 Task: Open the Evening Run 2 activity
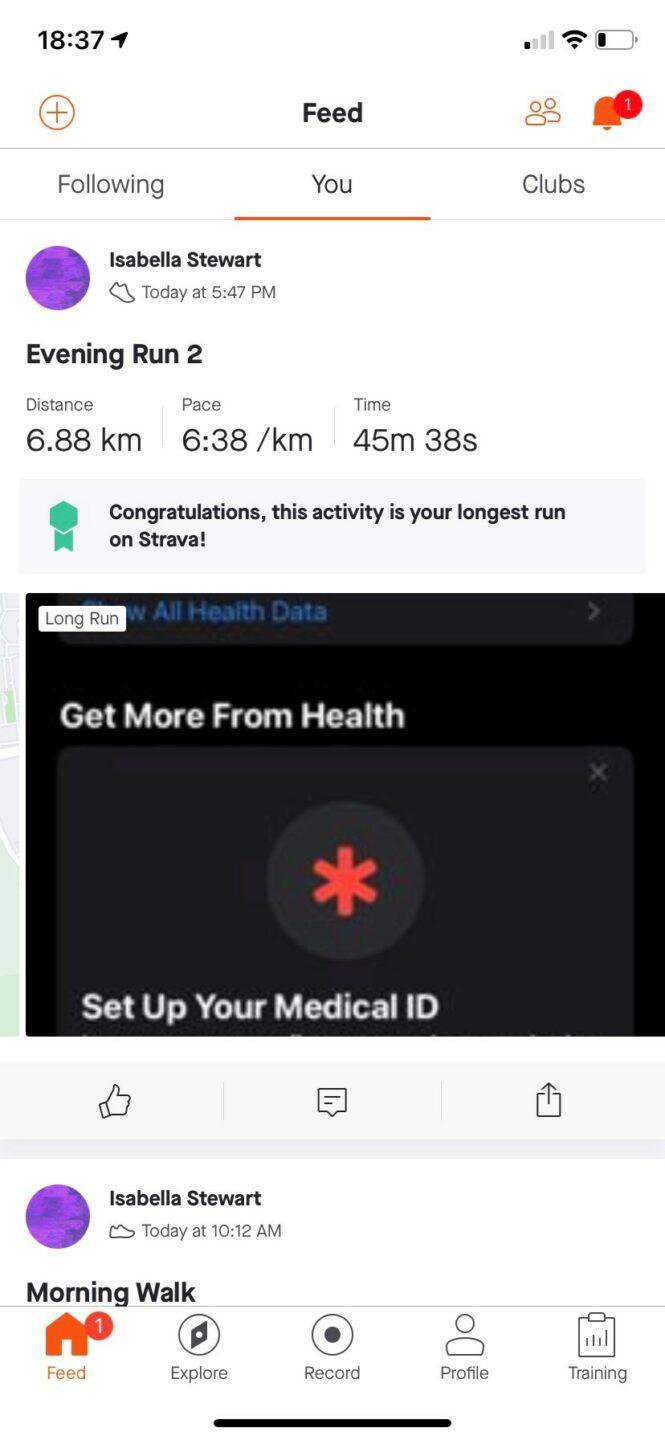click(x=114, y=354)
